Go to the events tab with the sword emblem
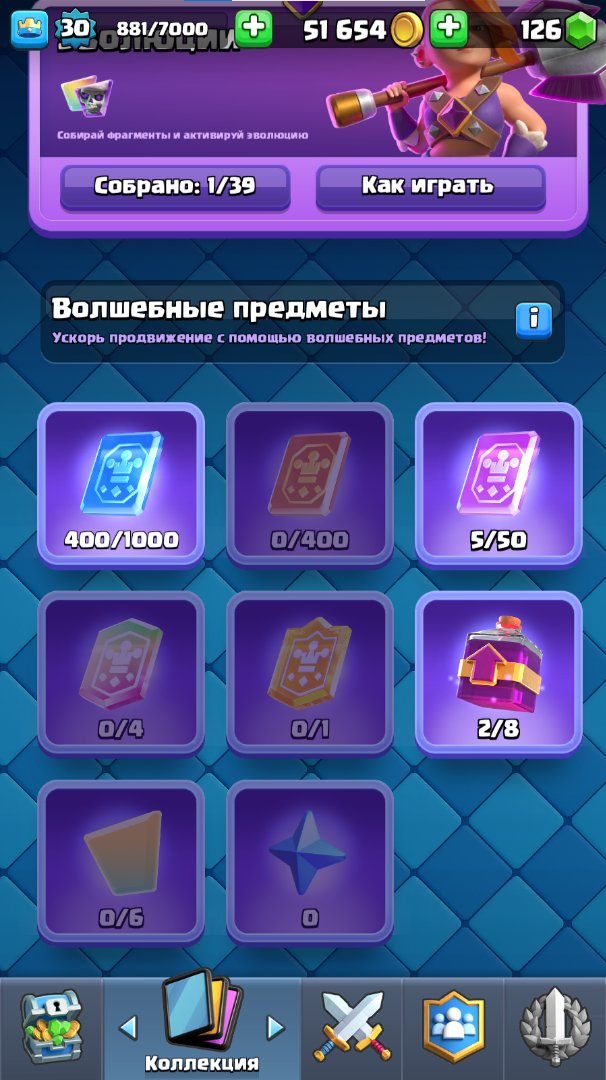Image resolution: width=606 pixels, height=1080 pixels. [555, 1028]
